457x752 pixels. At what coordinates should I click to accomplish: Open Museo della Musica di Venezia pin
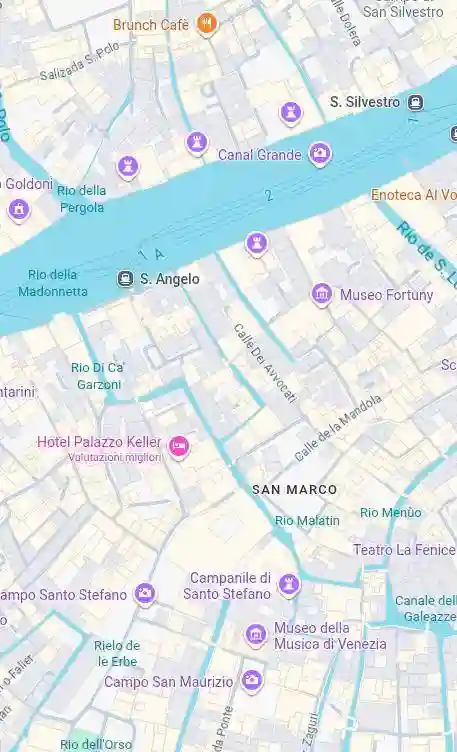pos(256,635)
